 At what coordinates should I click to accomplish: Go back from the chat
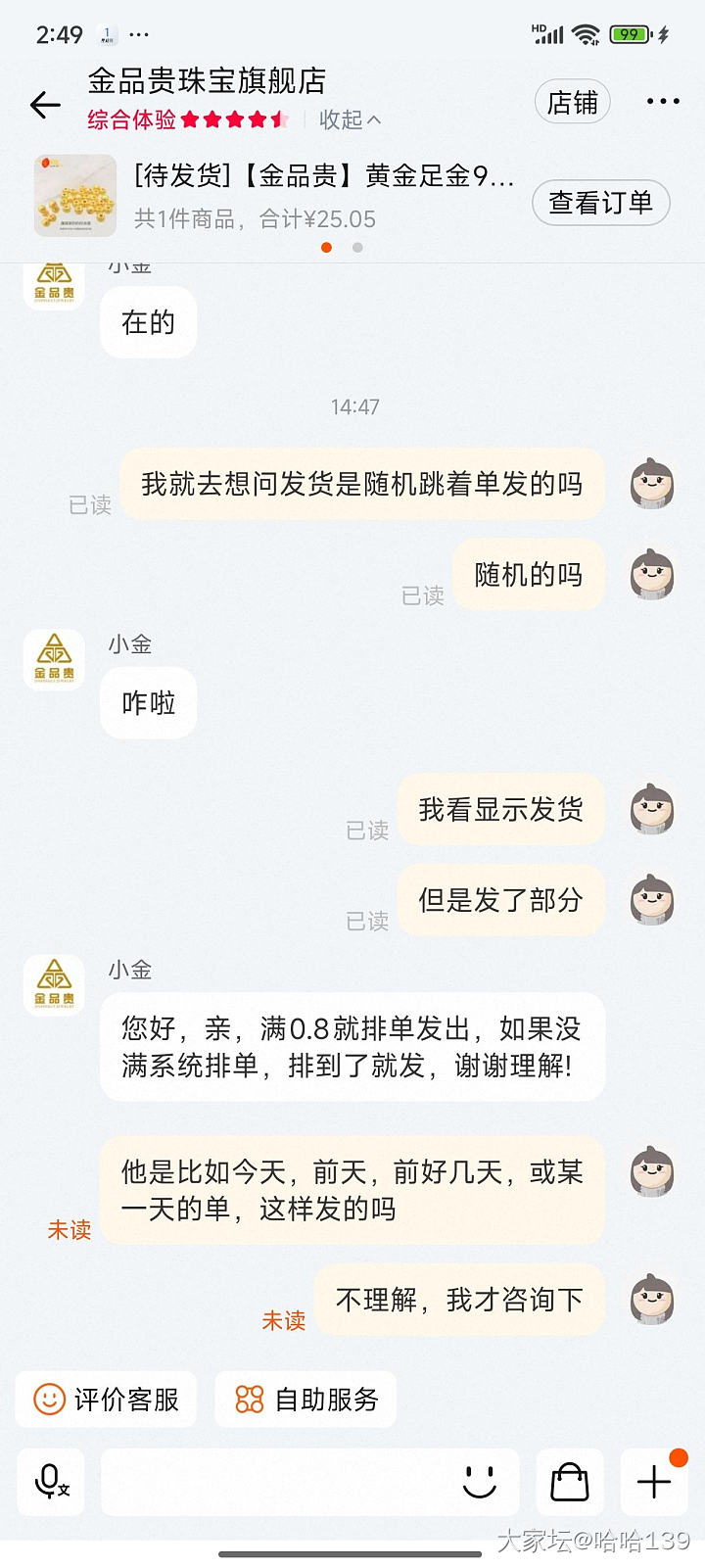pyautogui.click(x=45, y=104)
